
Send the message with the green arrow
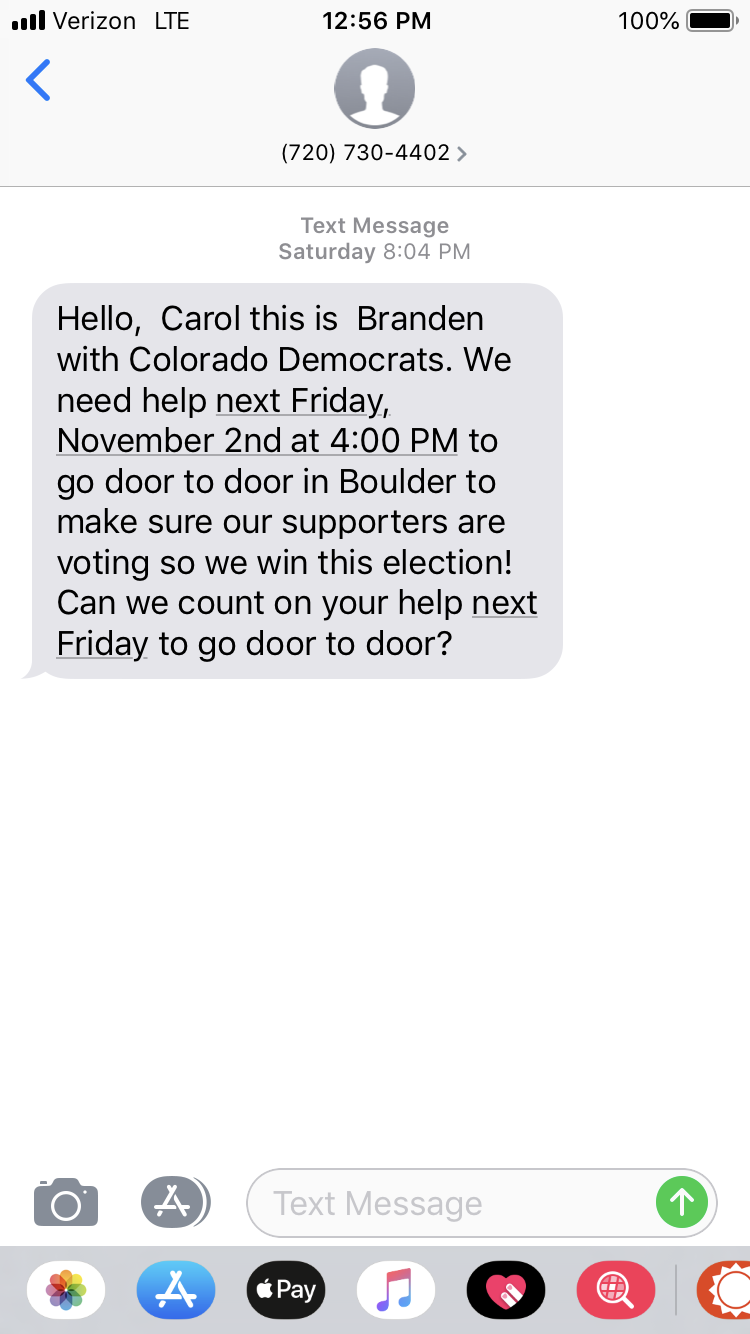pyautogui.click(x=682, y=1203)
